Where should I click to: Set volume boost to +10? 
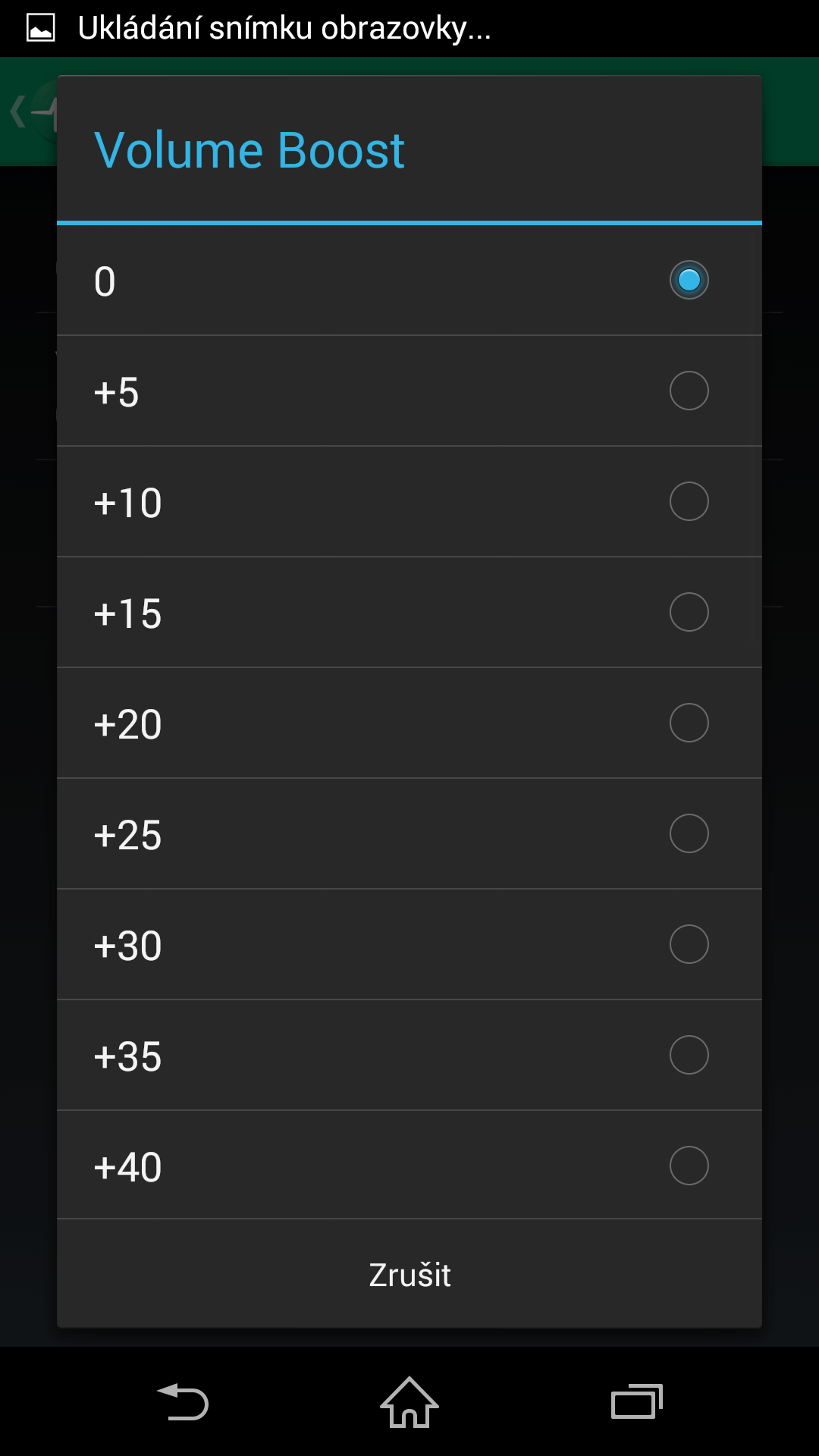pyautogui.click(x=409, y=502)
